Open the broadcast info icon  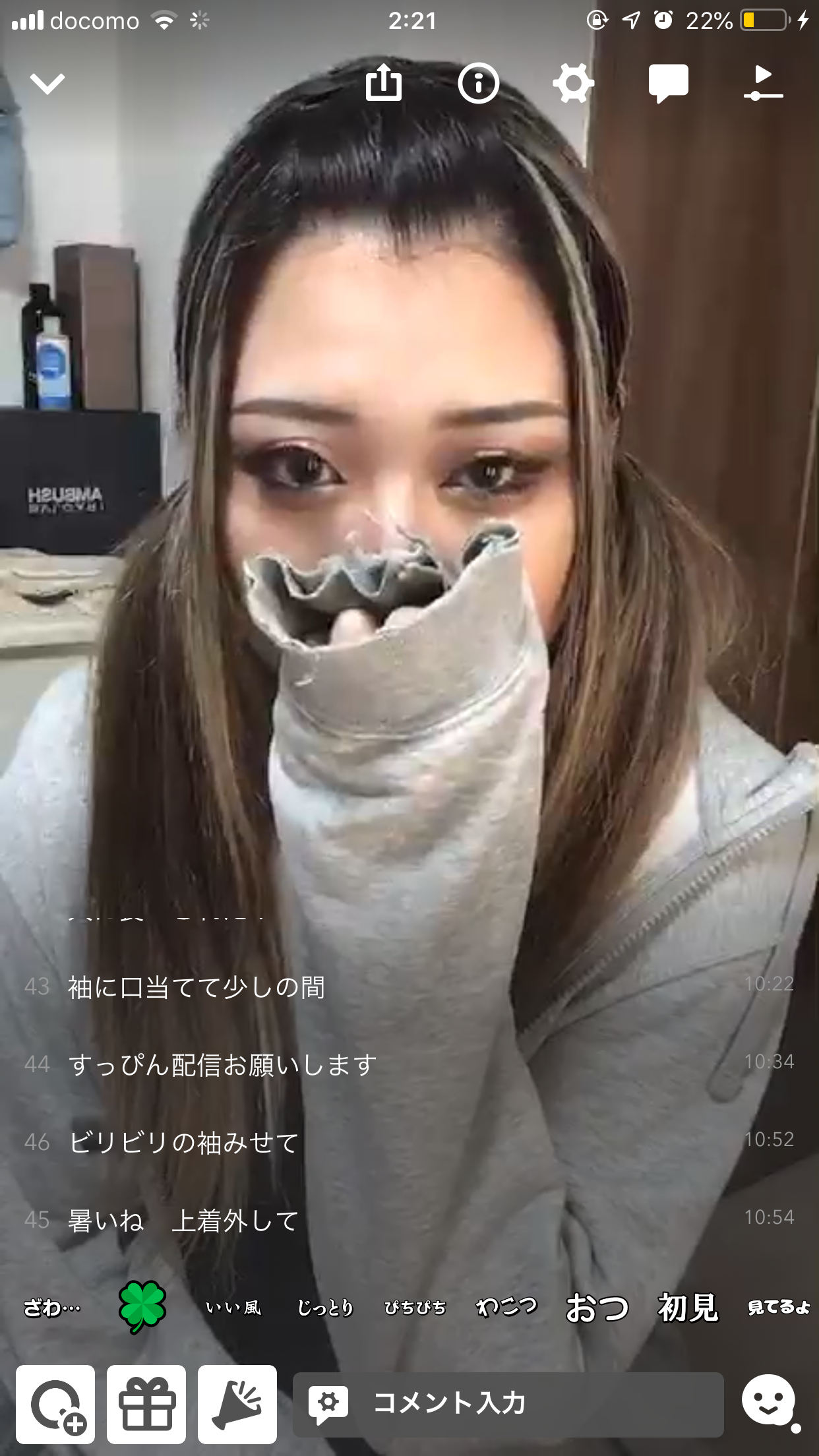(479, 83)
